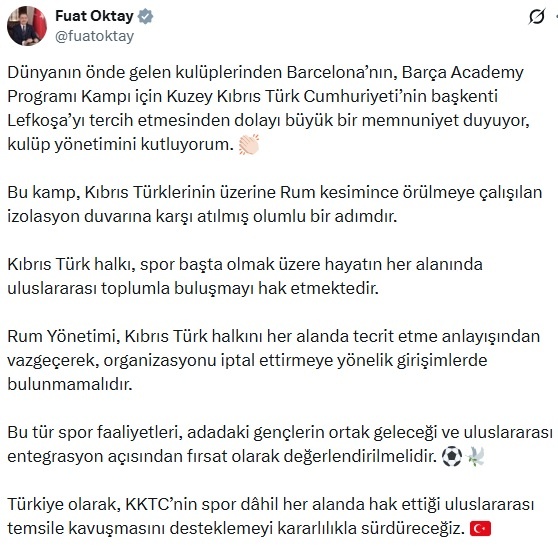Open the @fuatoktay handle link

(x=94, y=36)
